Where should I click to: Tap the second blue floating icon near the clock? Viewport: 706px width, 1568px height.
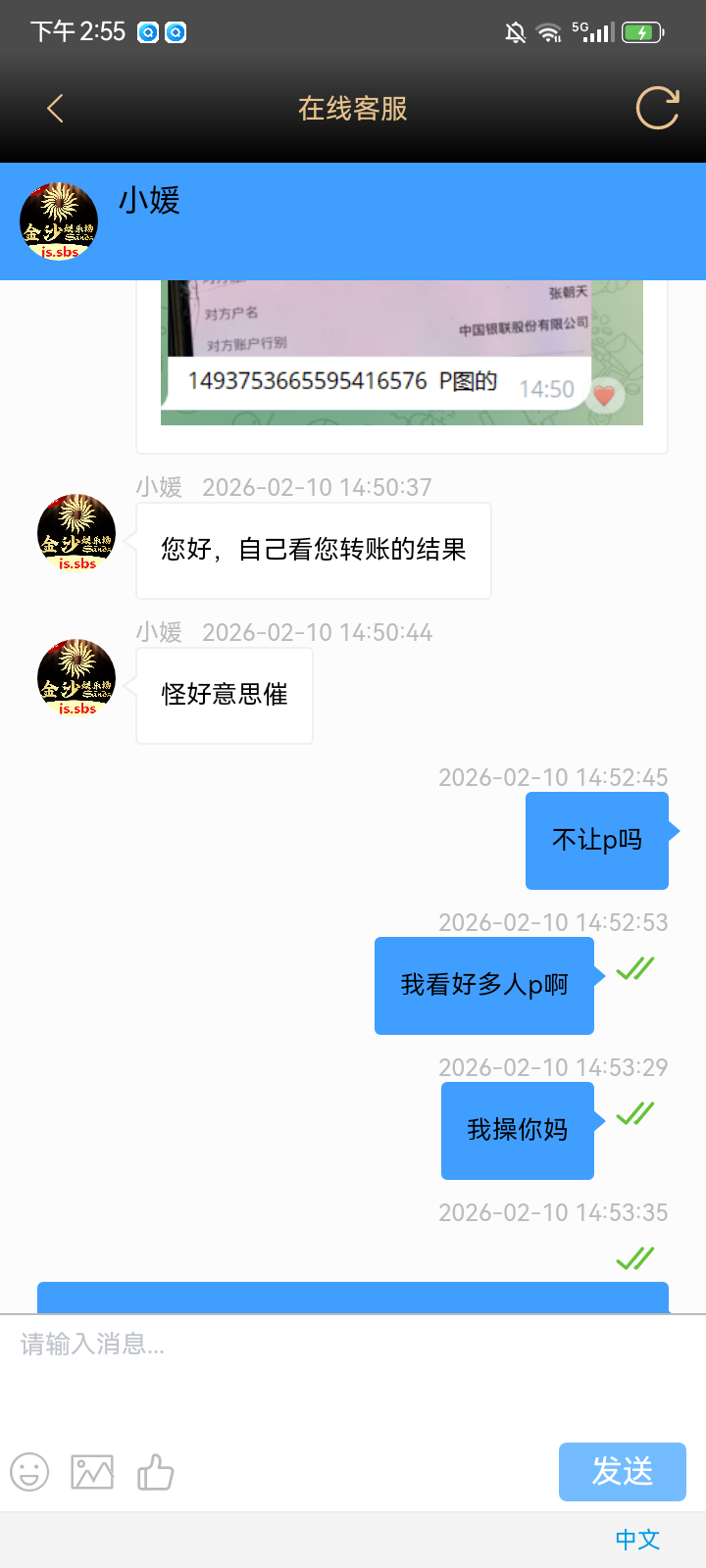tap(176, 32)
